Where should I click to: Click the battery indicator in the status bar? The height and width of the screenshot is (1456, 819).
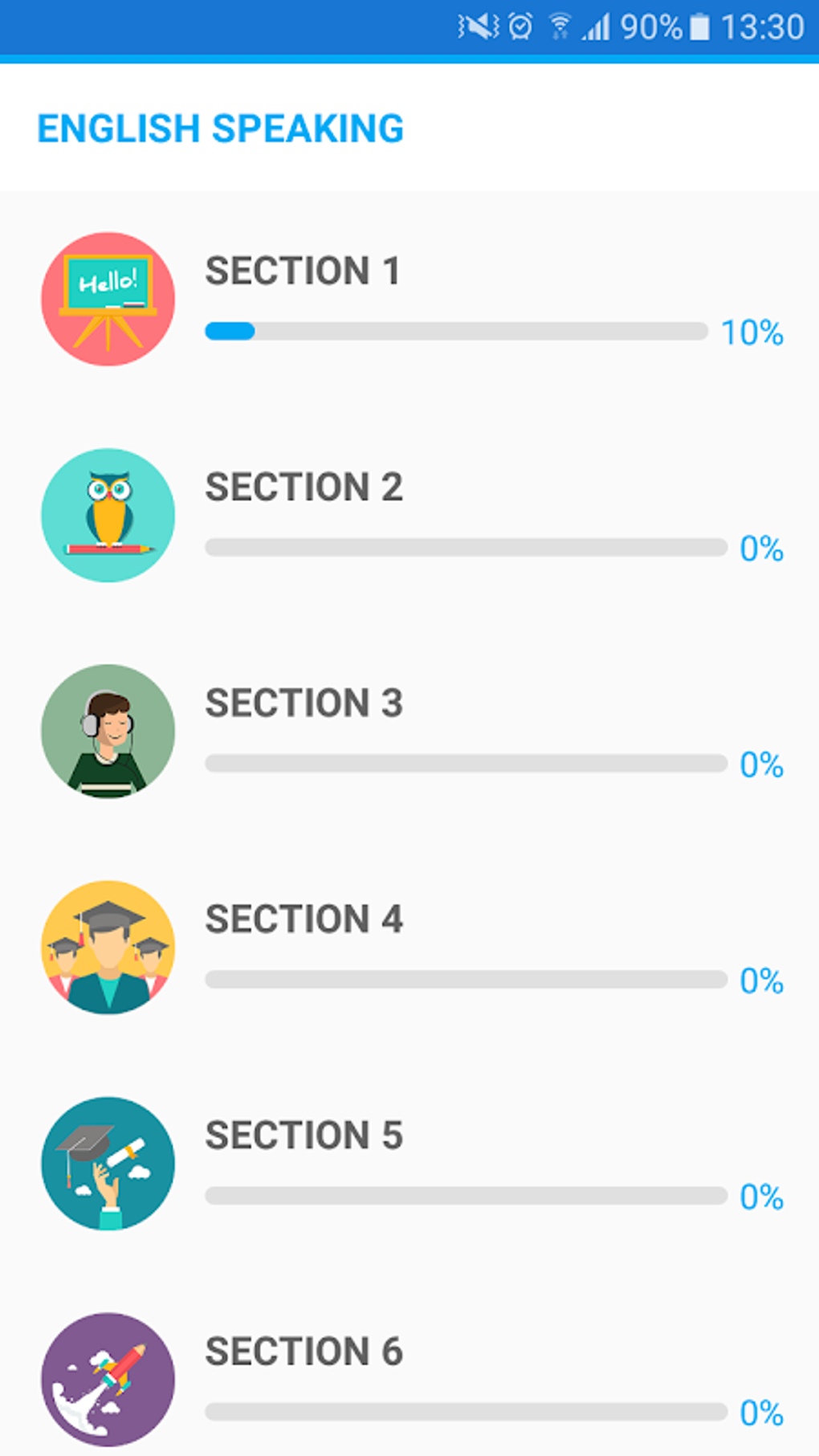[699, 27]
